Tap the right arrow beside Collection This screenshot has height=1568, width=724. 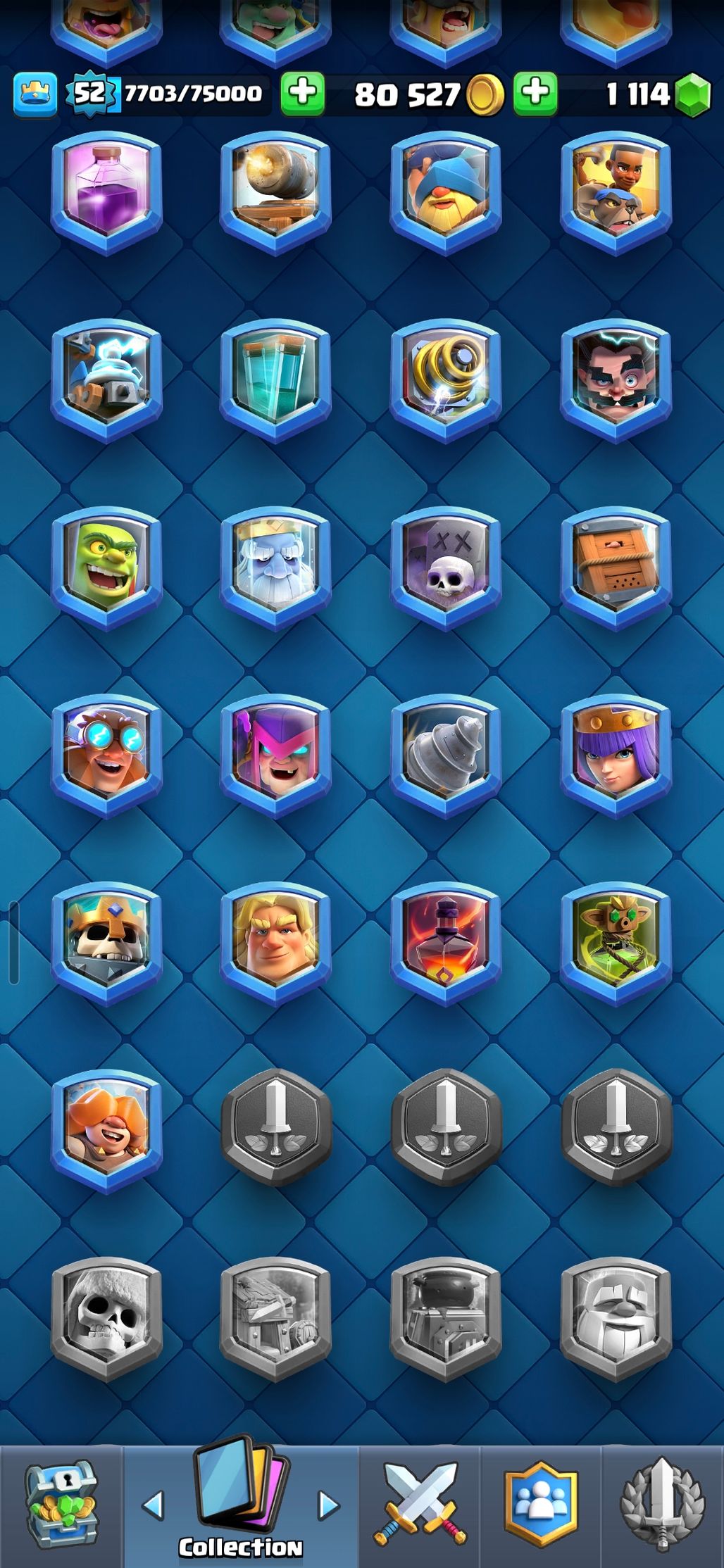(x=328, y=1505)
